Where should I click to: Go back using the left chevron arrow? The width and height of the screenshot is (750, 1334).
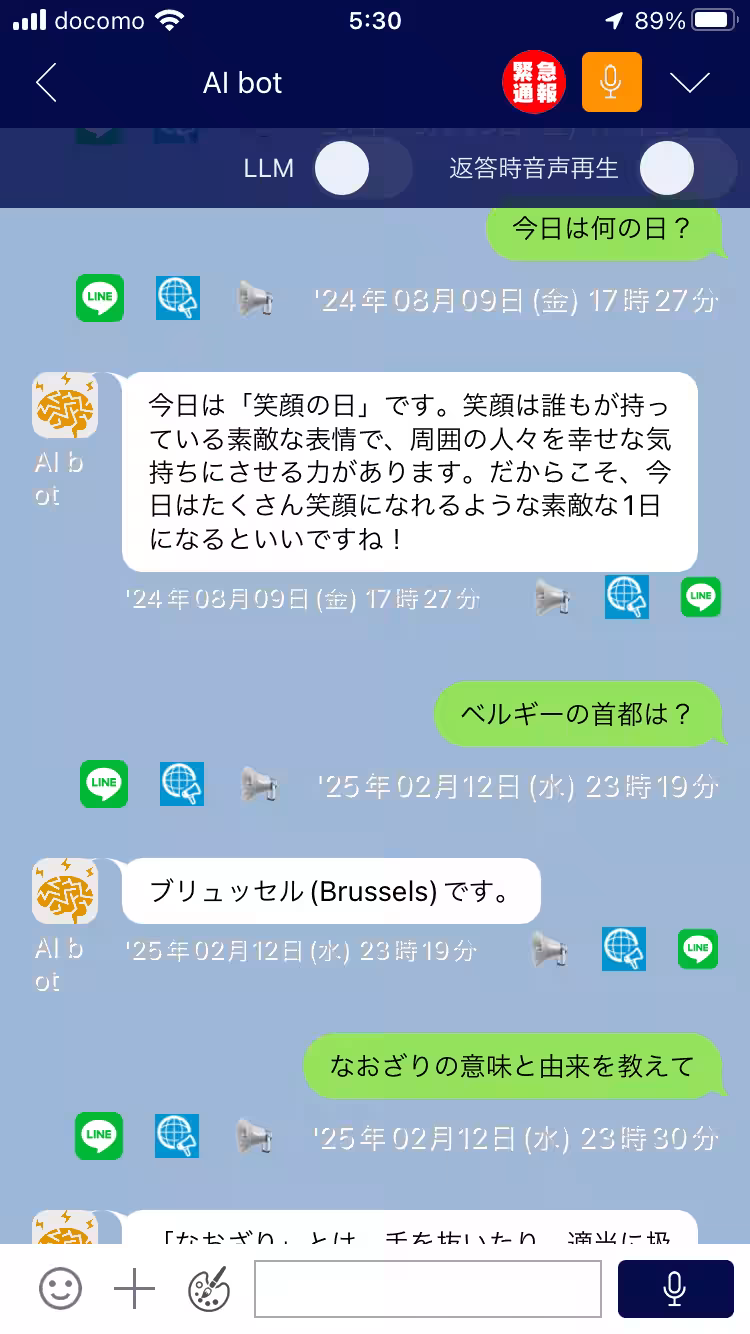[x=45, y=82]
